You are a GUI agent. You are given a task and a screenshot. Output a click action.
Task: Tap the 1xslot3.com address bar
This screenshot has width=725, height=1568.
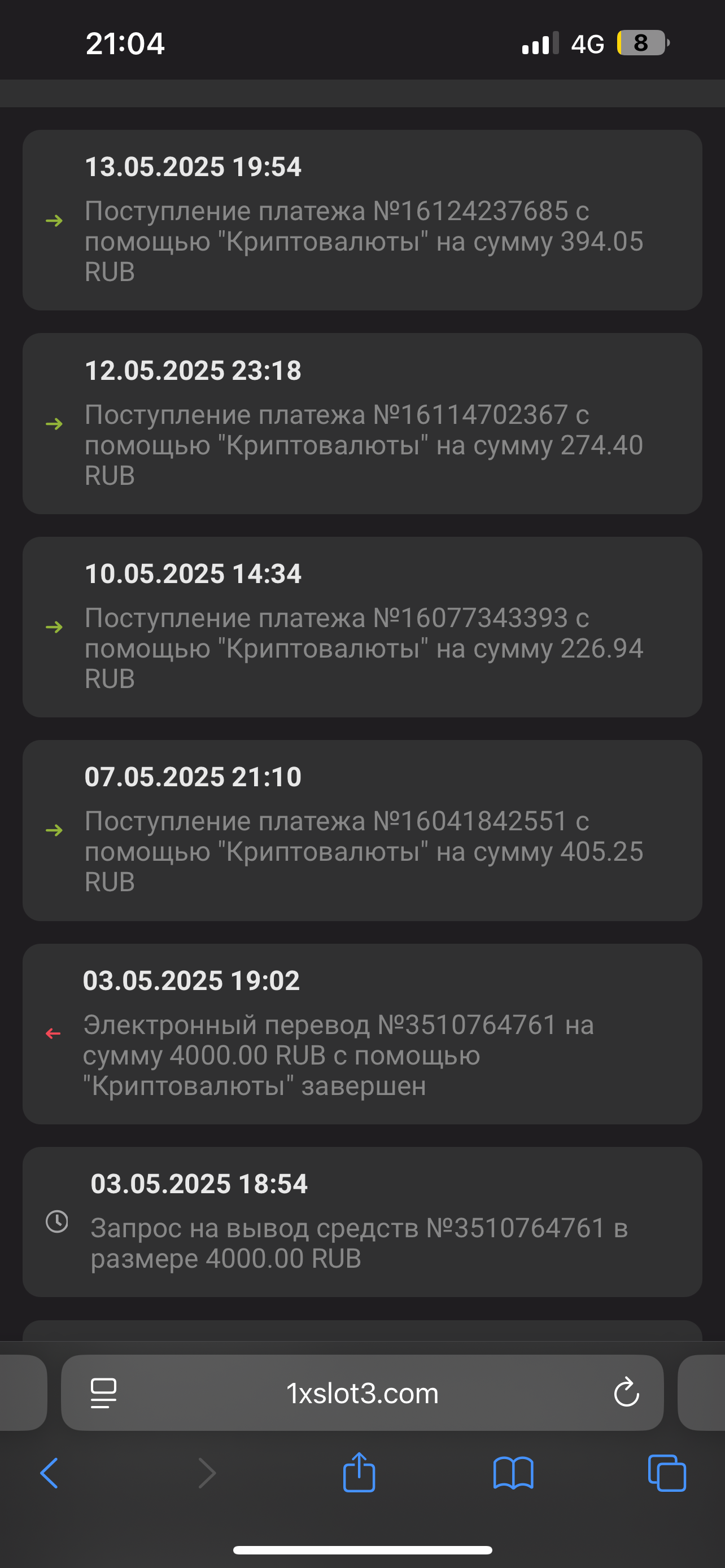(362, 1393)
